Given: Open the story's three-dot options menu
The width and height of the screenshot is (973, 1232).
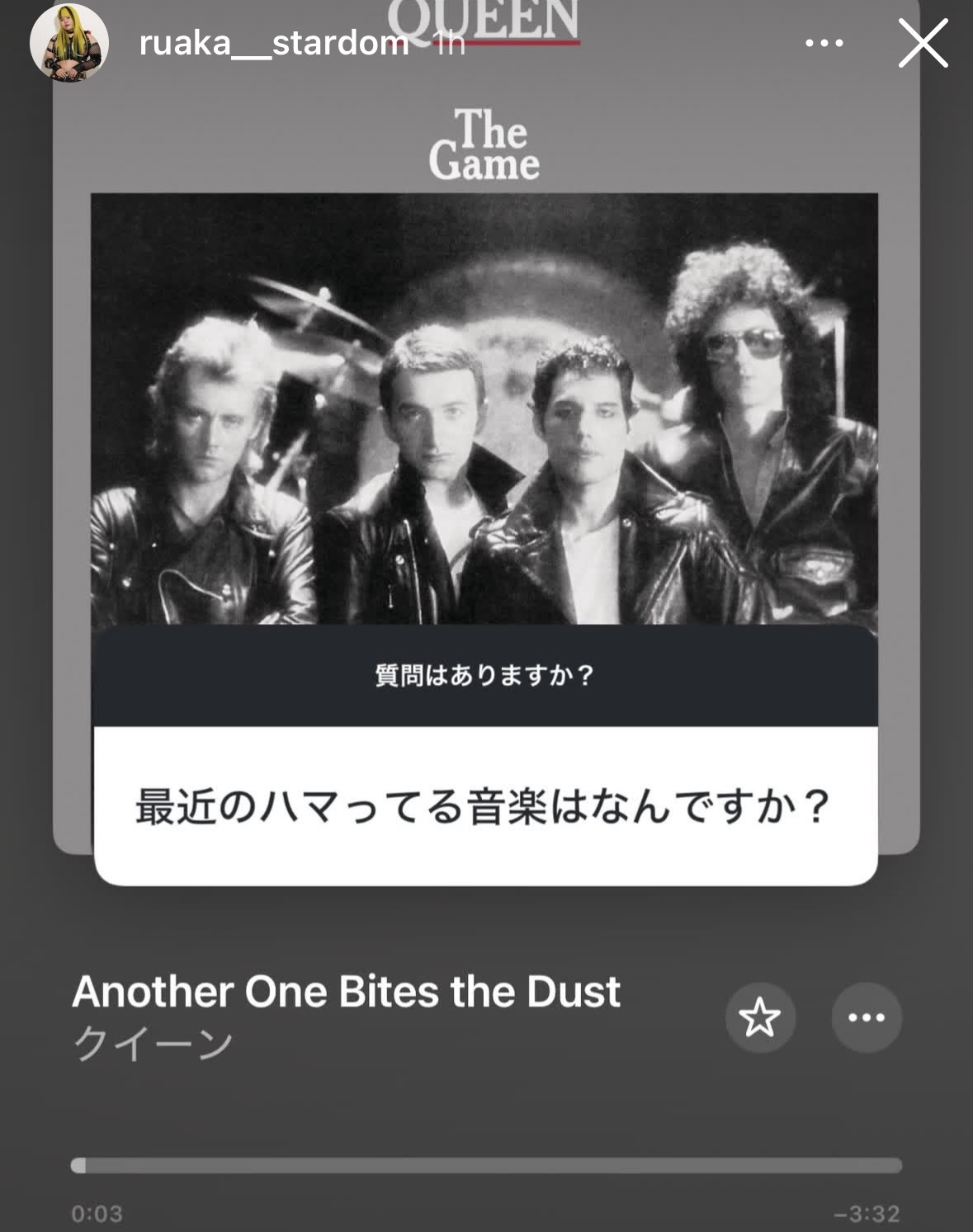Looking at the screenshot, I should pos(824,43).
